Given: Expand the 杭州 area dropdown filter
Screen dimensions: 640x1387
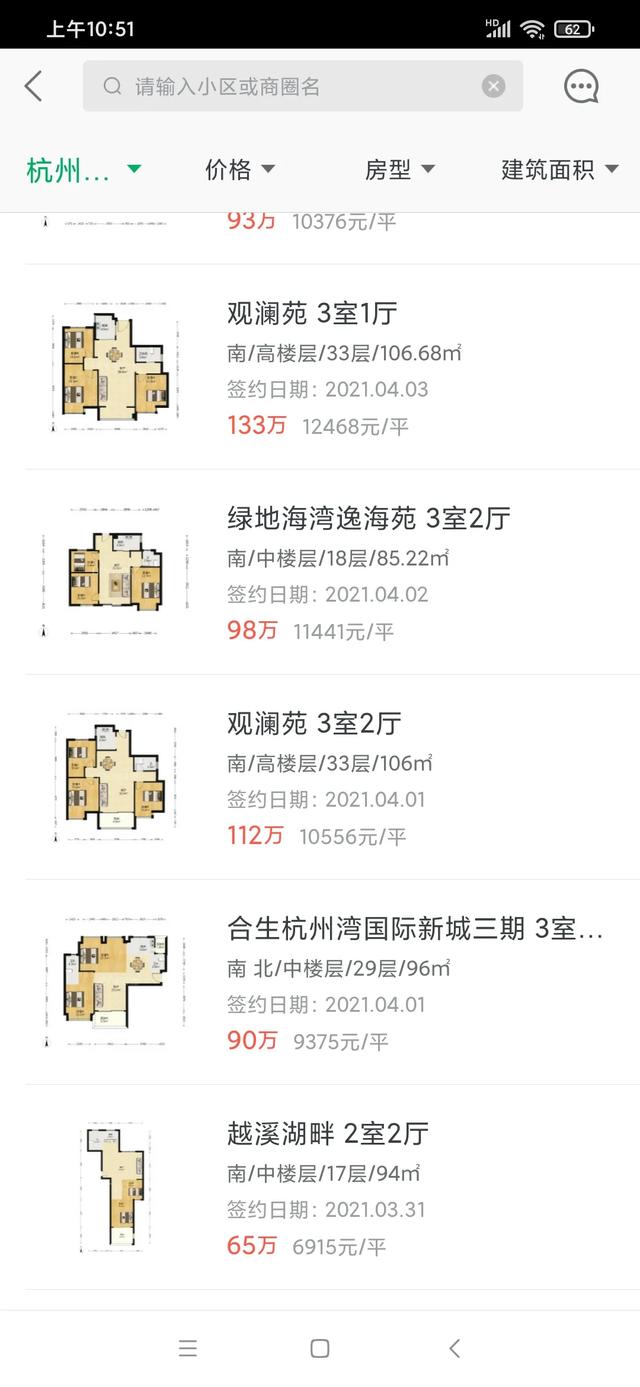Looking at the screenshot, I should click(84, 170).
